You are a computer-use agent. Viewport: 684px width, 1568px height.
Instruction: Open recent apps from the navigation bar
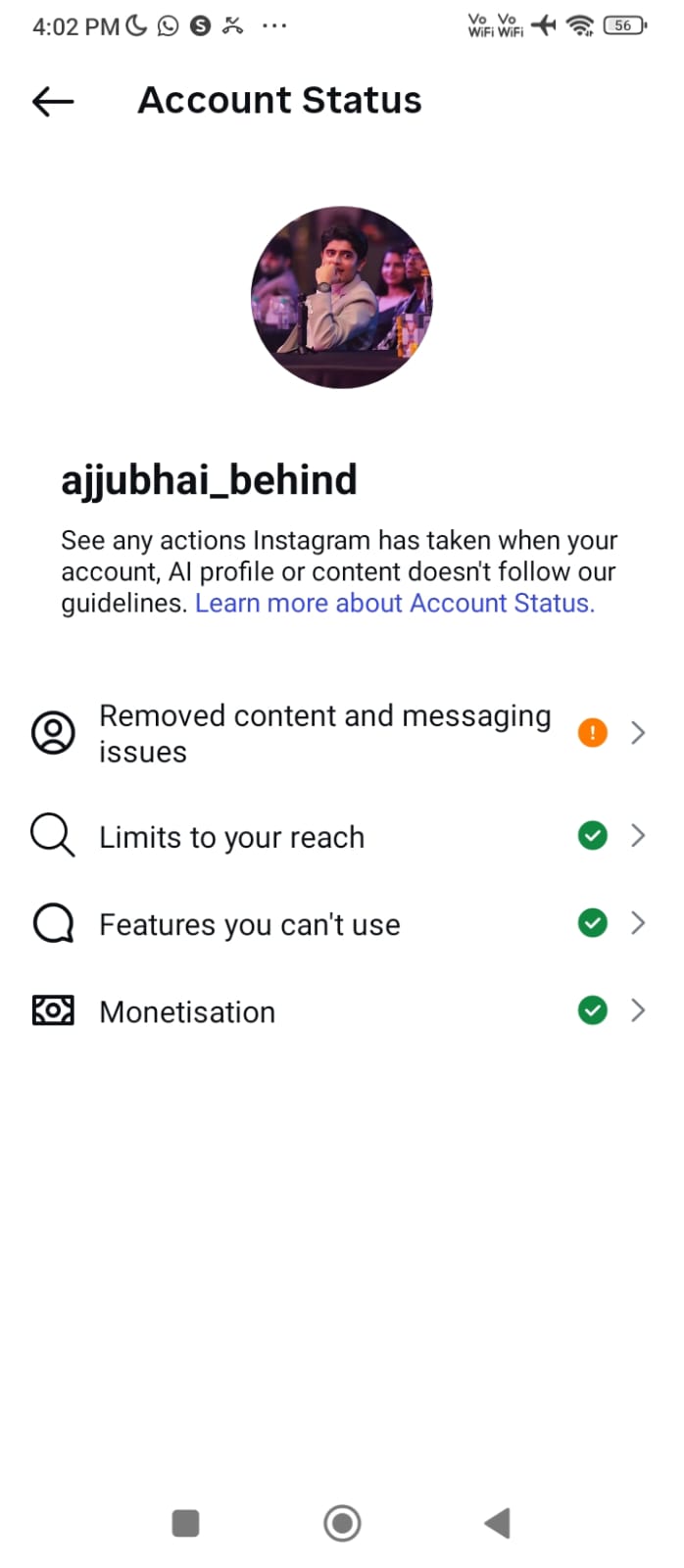[185, 1523]
